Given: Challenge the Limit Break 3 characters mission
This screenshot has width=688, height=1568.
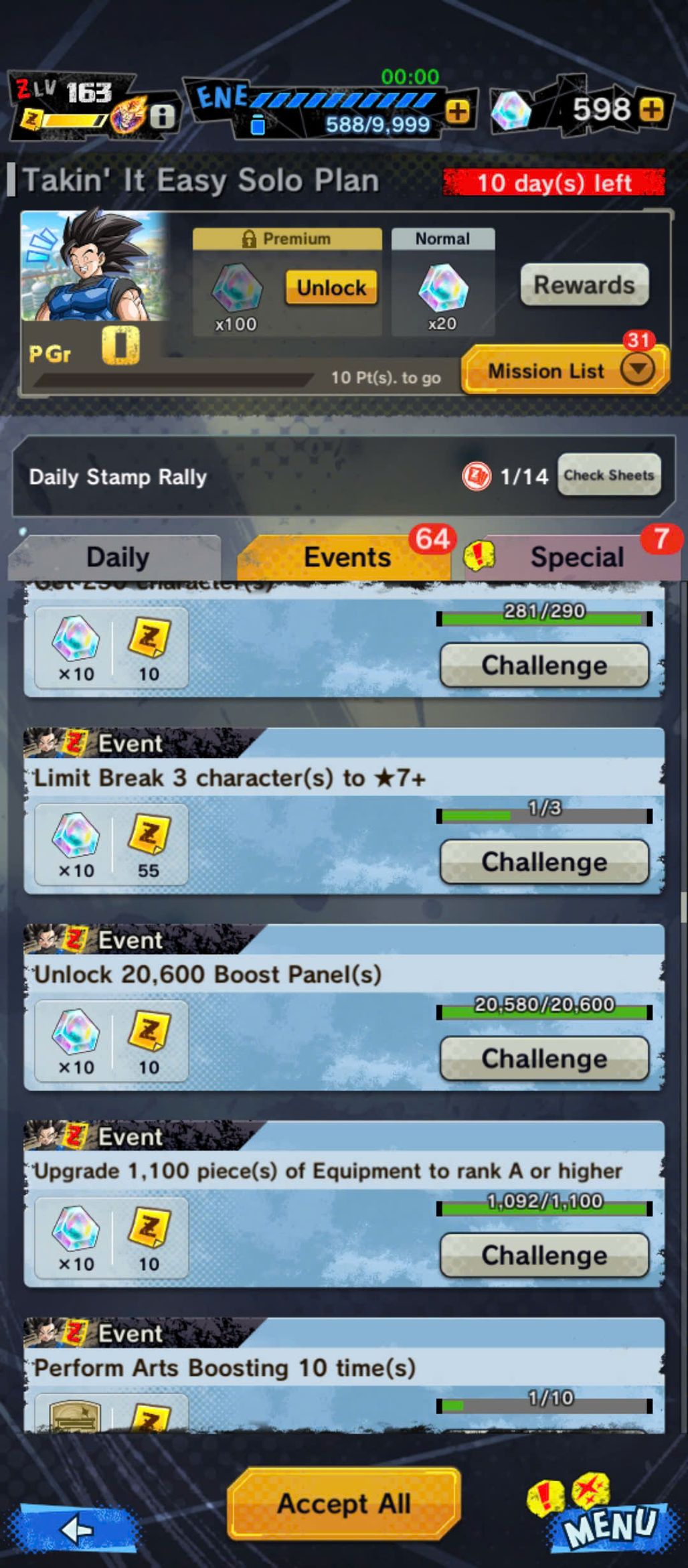Looking at the screenshot, I should point(544,862).
